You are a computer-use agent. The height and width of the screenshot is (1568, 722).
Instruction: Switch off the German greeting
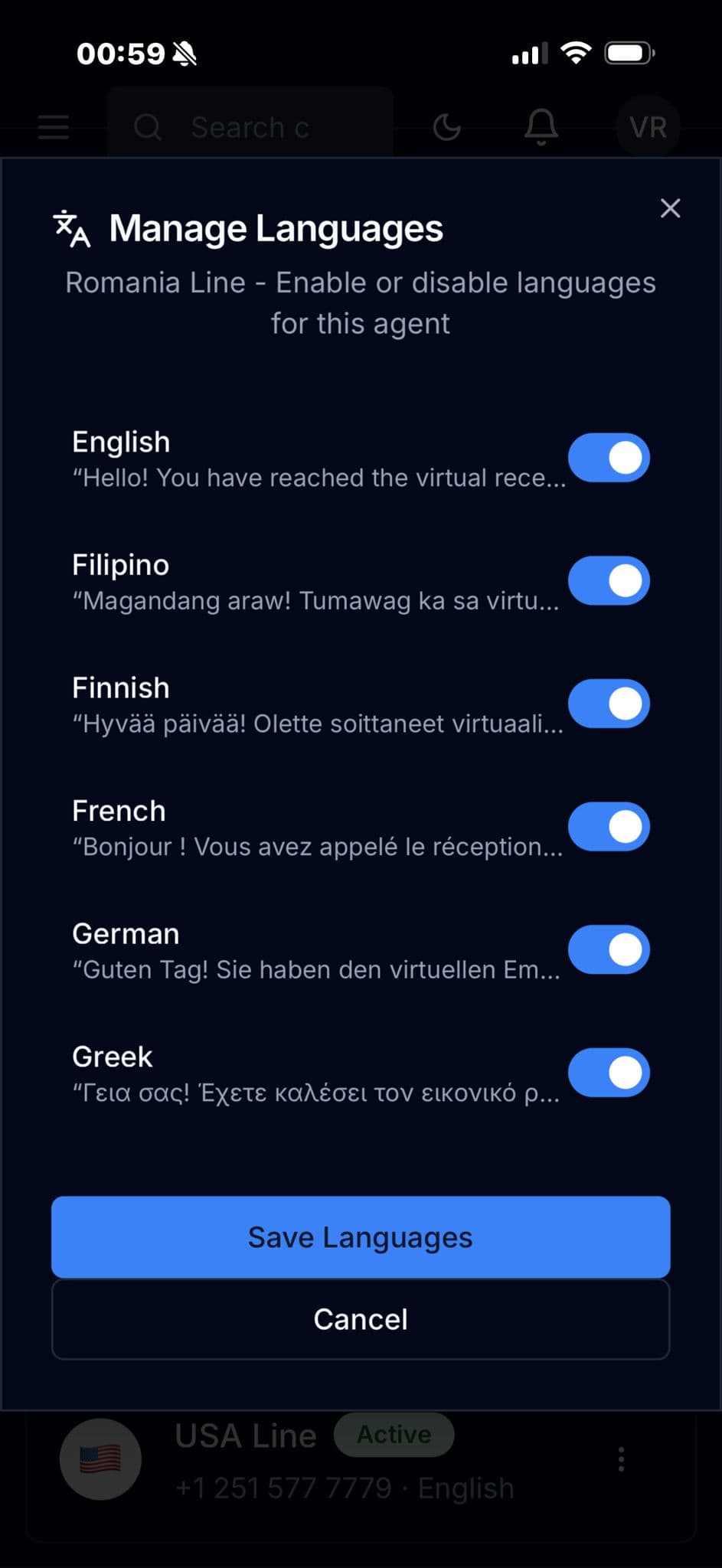pyautogui.click(x=609, y=949)
